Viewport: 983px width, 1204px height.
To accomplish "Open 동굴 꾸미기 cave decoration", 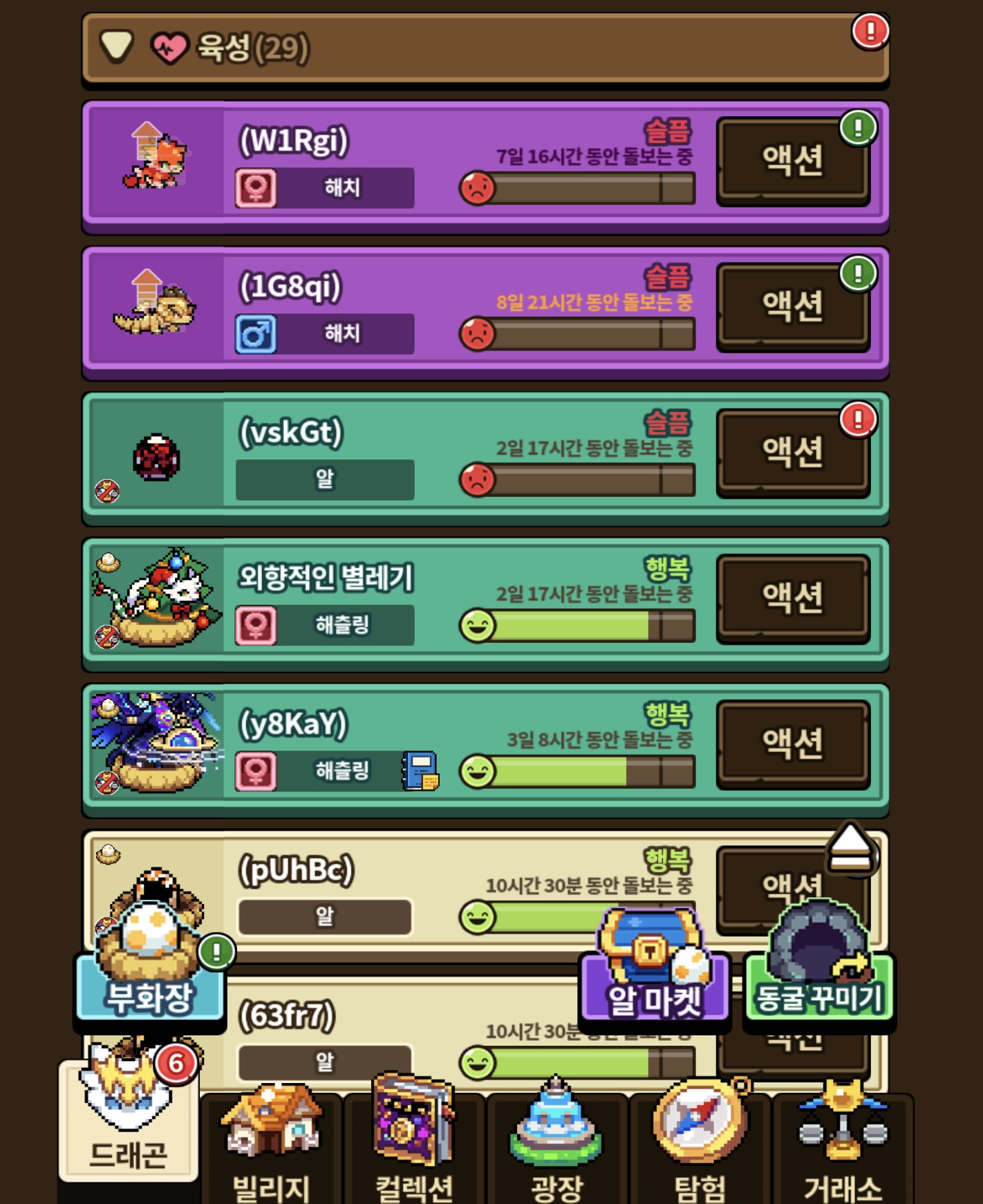I will tap(819, 981).
